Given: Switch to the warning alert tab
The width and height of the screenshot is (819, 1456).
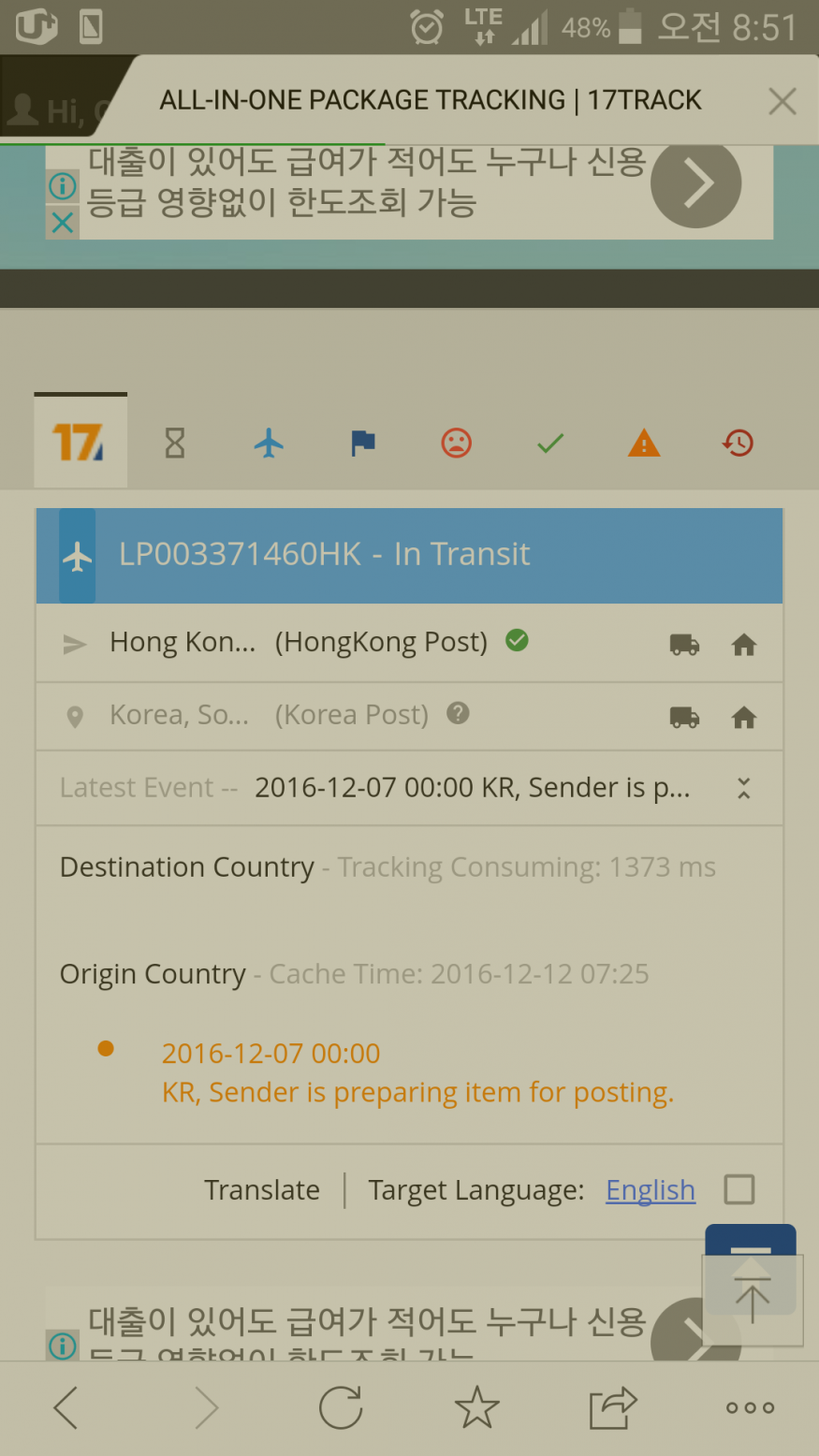Looking at the screenshot, I should click(x=644, y=443).
